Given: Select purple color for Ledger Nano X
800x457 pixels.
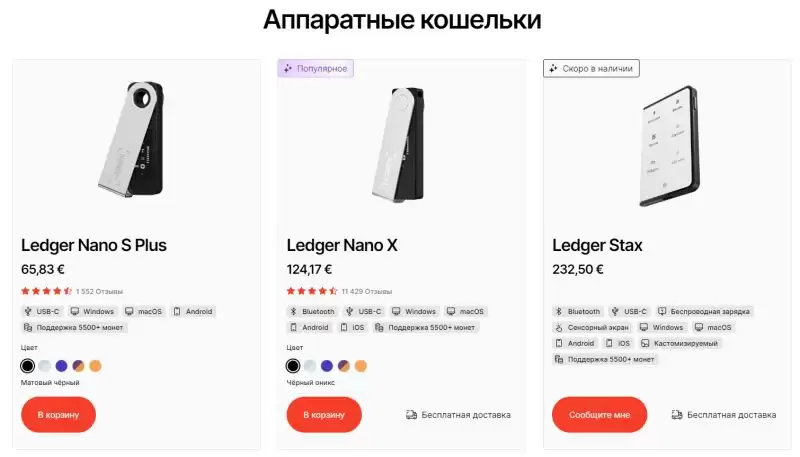Looking at the screenshot, I should coord(327,366).
